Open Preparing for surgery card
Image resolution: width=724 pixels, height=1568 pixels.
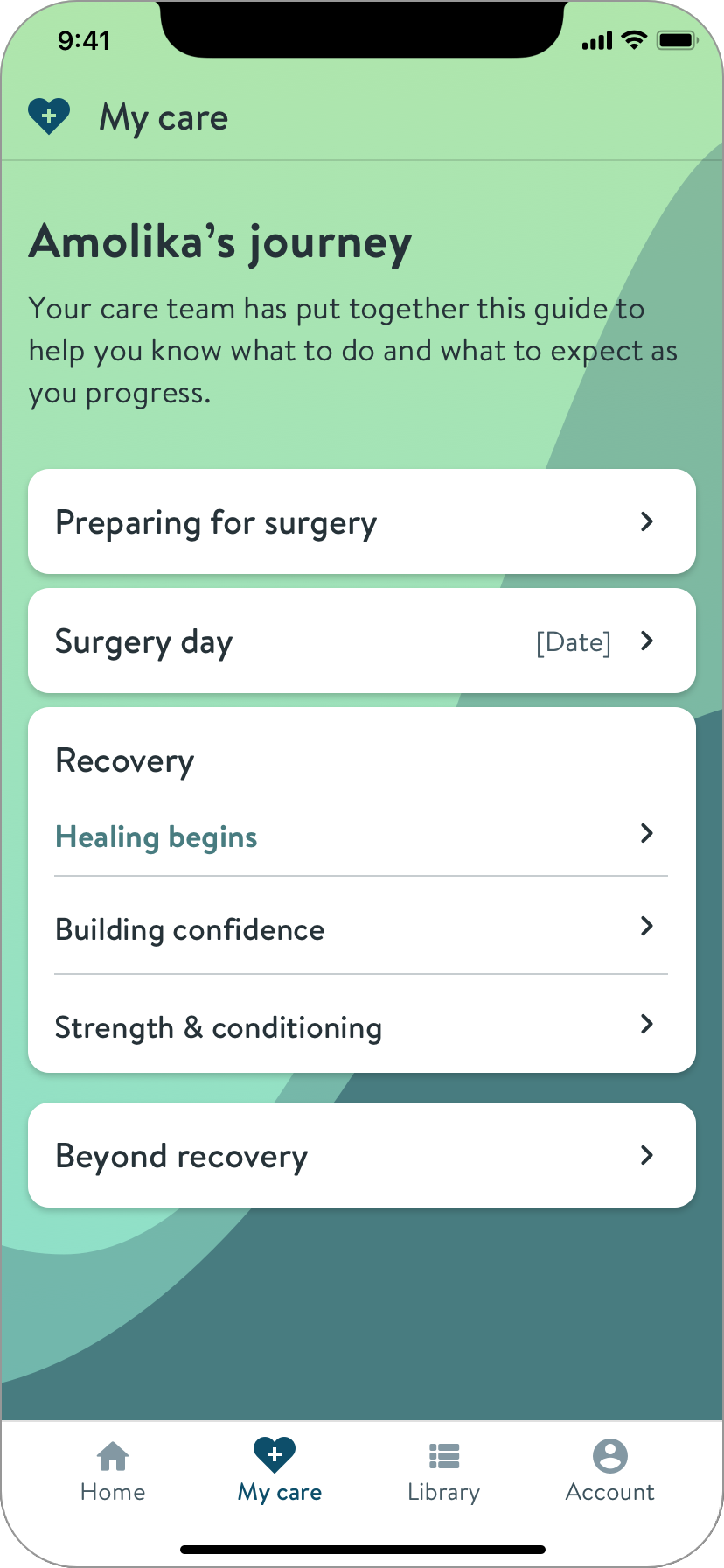tap(361, 522)
